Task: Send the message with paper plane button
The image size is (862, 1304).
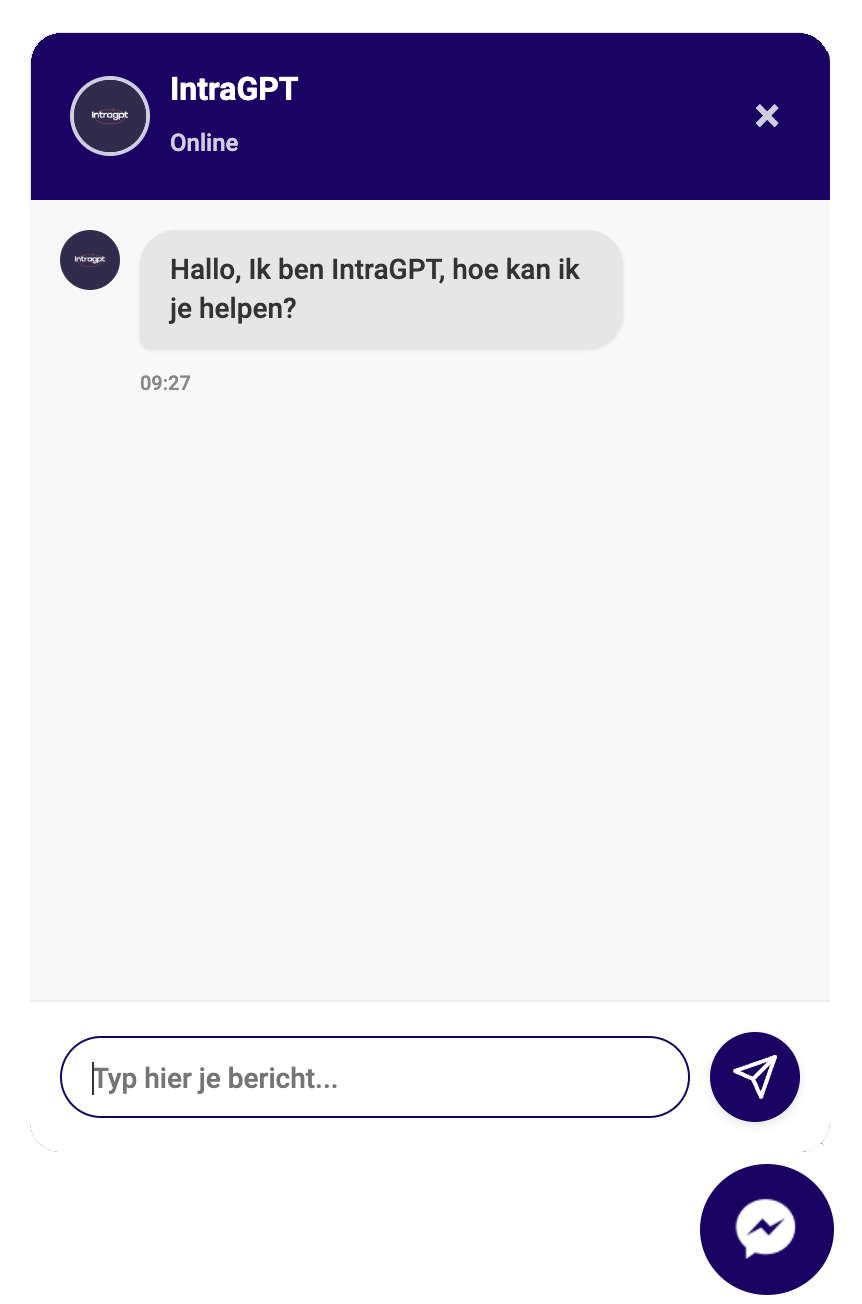Action: 754,1076
